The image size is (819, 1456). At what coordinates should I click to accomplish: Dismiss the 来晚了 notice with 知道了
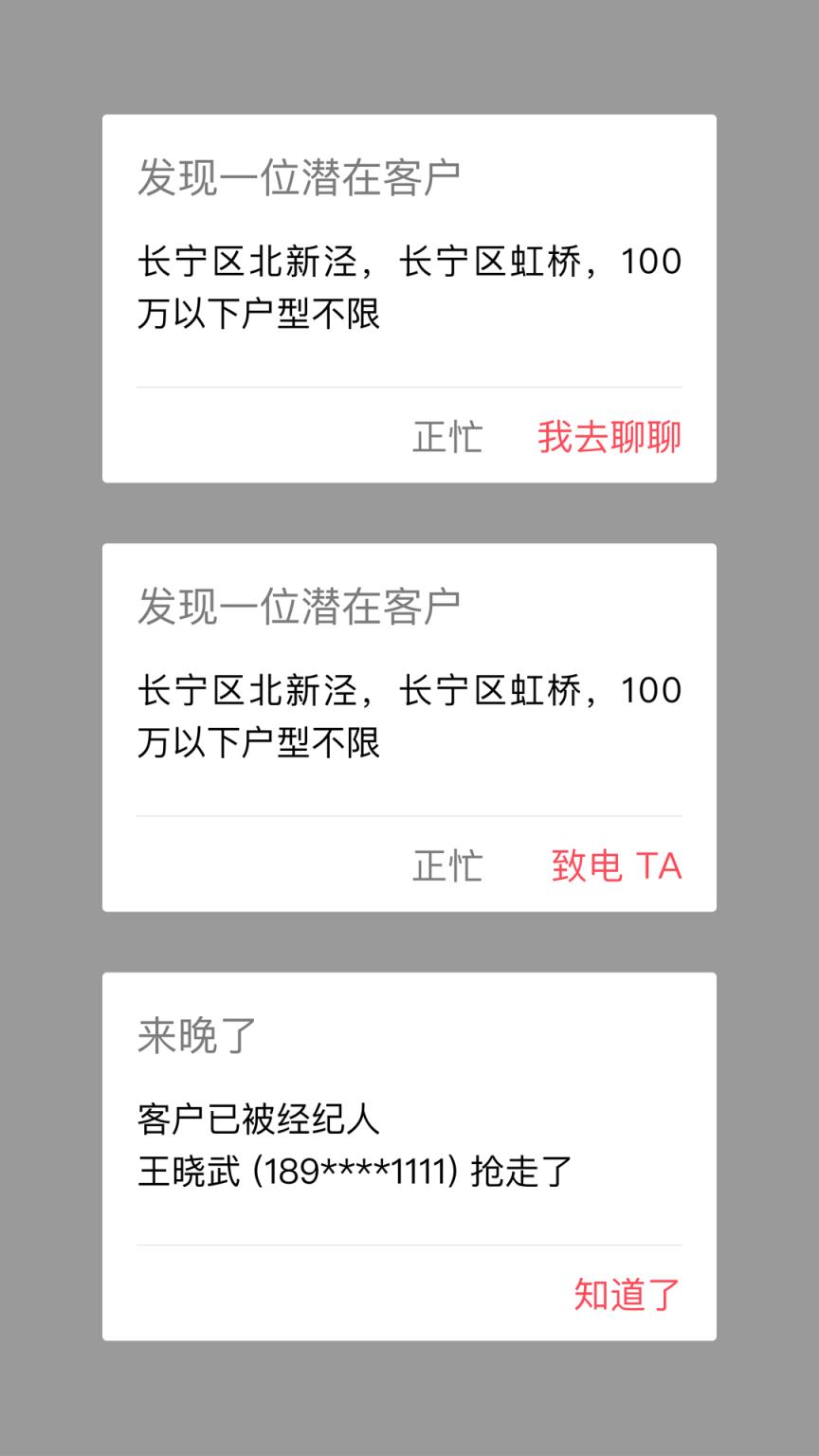point(627,1291)
